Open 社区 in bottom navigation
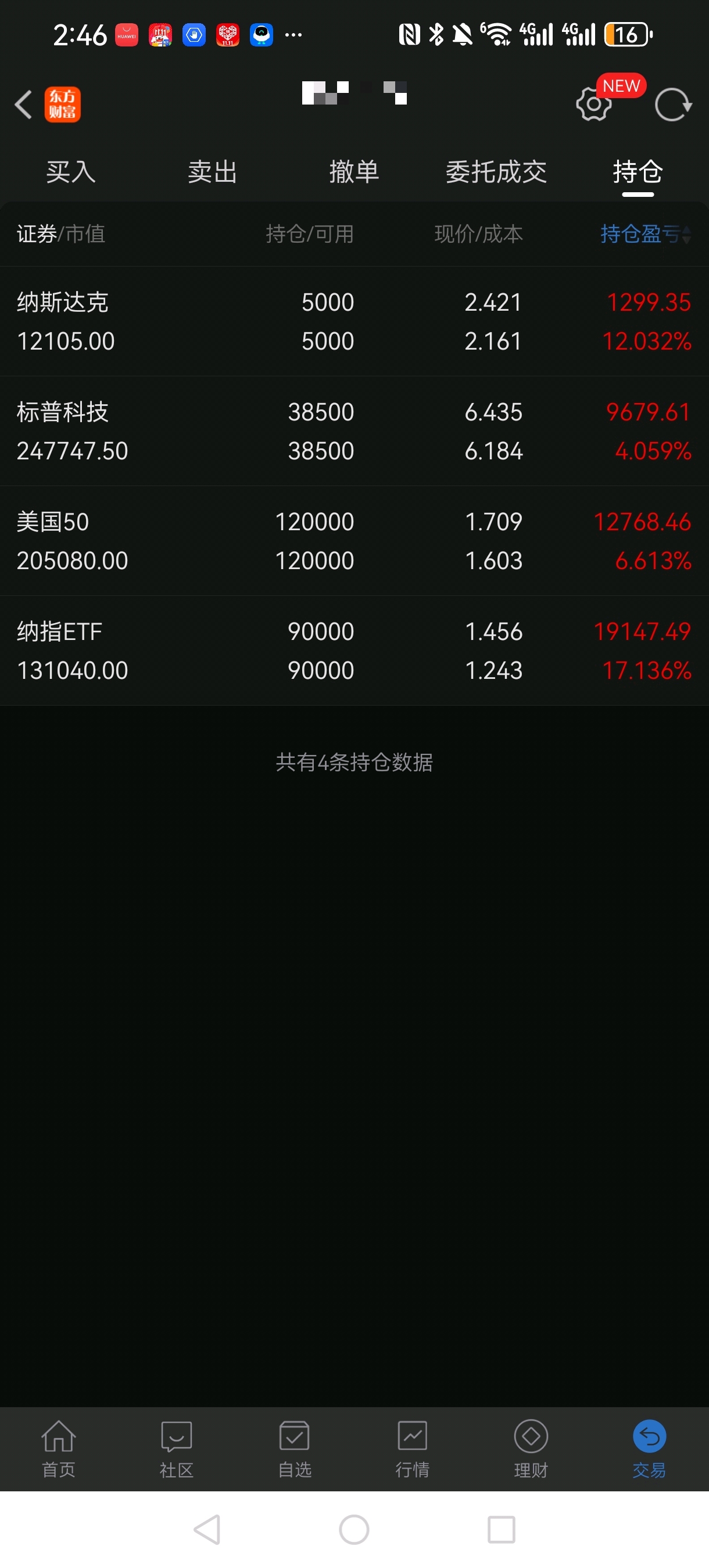709x1568 pixels. (x=177, y=1450)
